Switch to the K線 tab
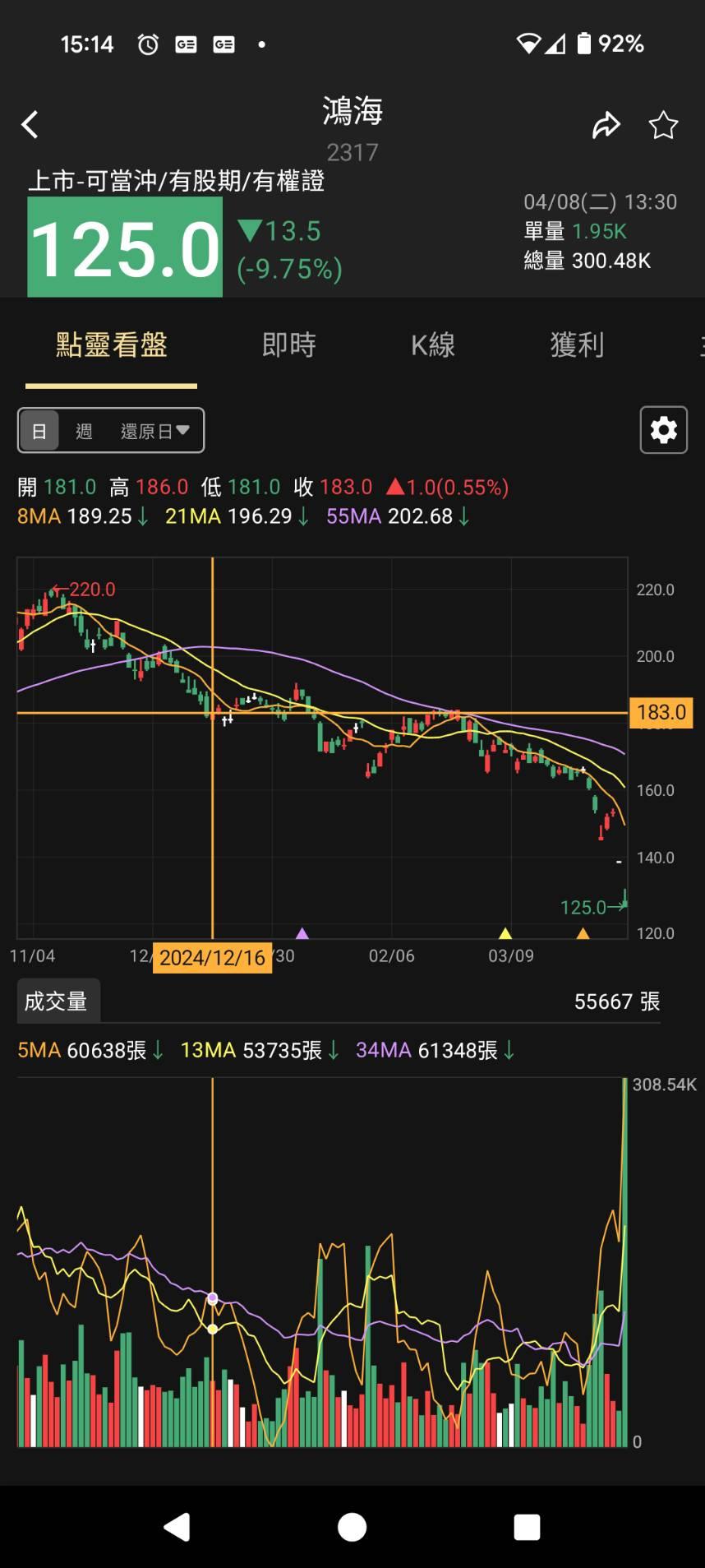The image size is (705, 1568). pyautogui.click(x=432, y=345)
